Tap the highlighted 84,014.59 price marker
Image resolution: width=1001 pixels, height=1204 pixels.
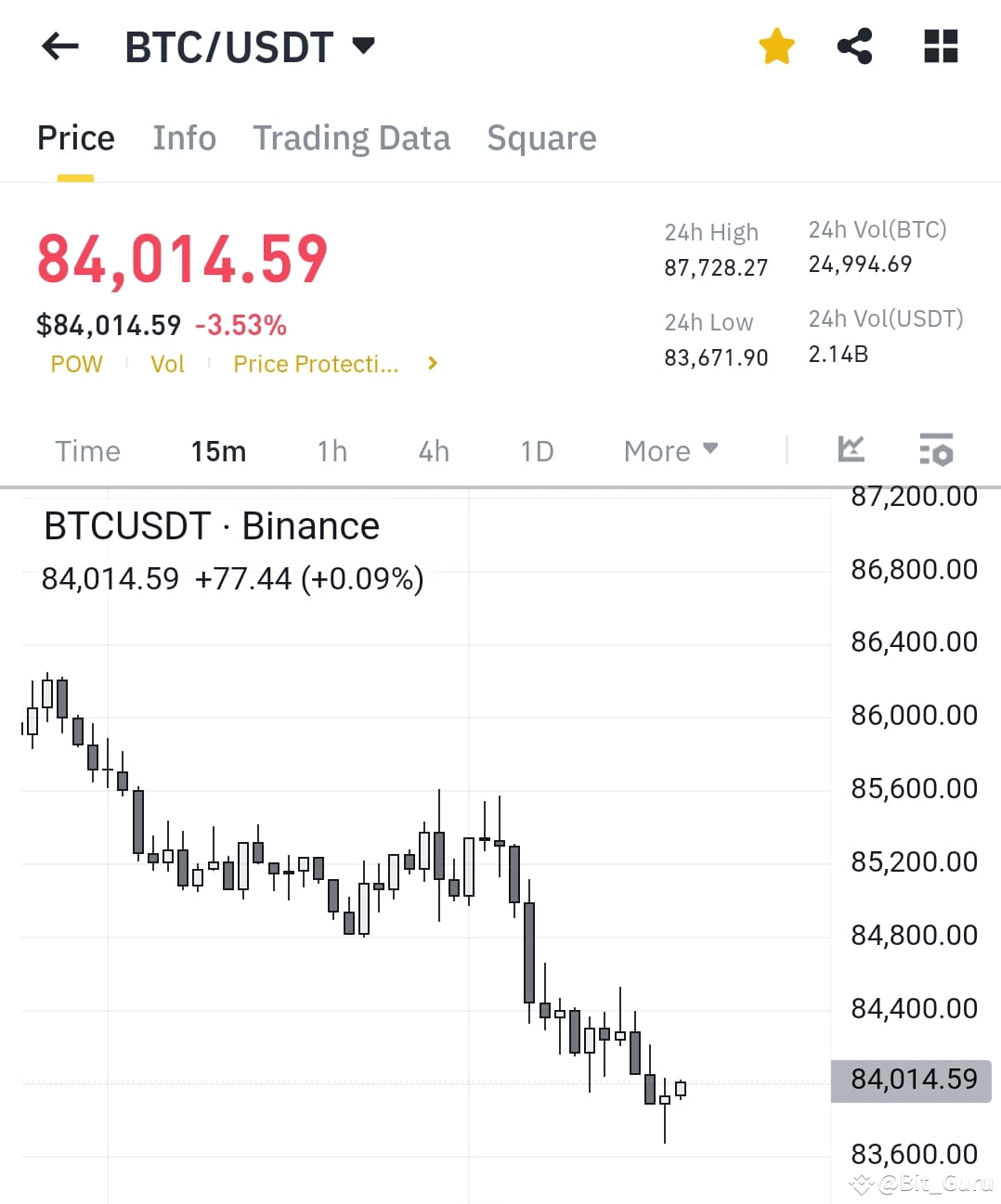911,1080
